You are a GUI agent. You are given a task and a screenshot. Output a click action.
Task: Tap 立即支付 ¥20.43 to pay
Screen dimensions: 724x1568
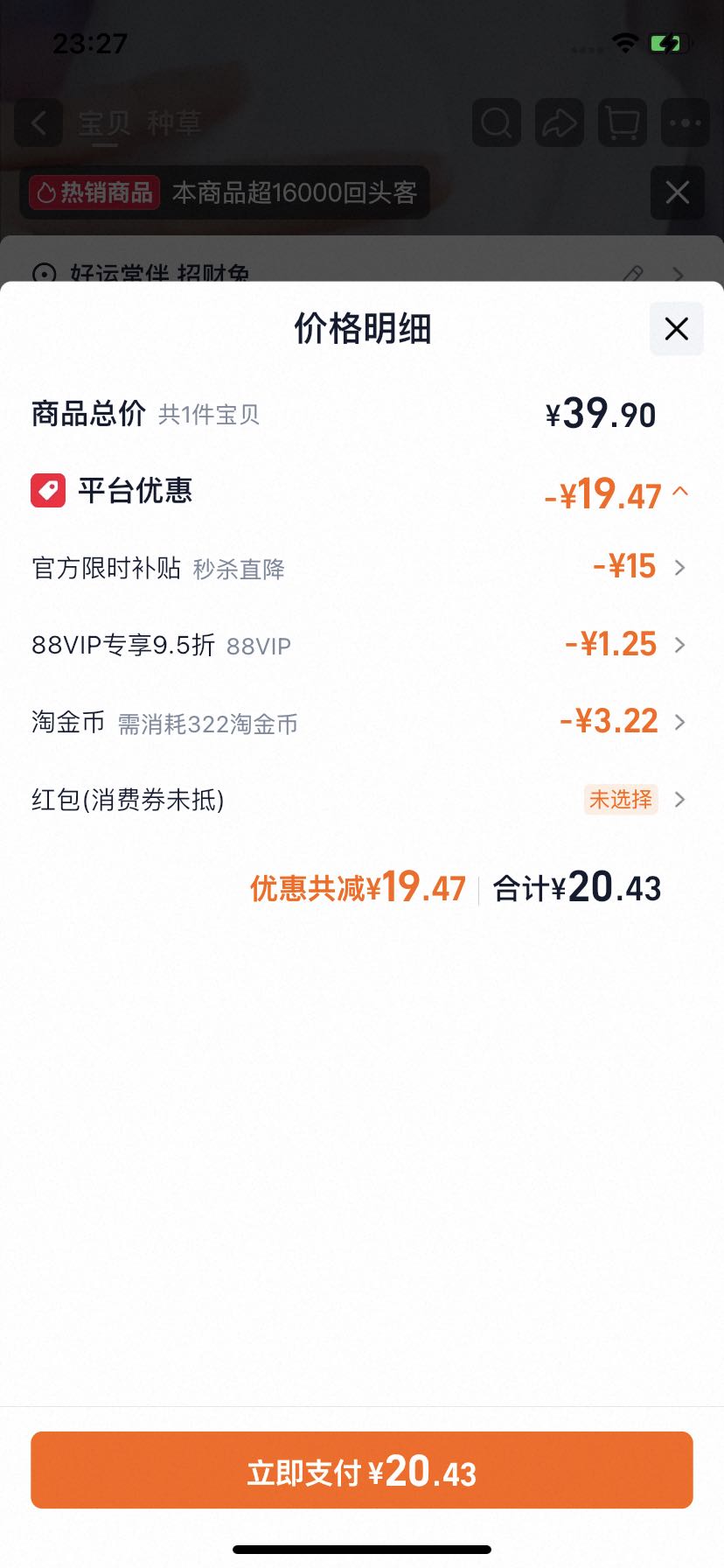[x=362, y=1470]
